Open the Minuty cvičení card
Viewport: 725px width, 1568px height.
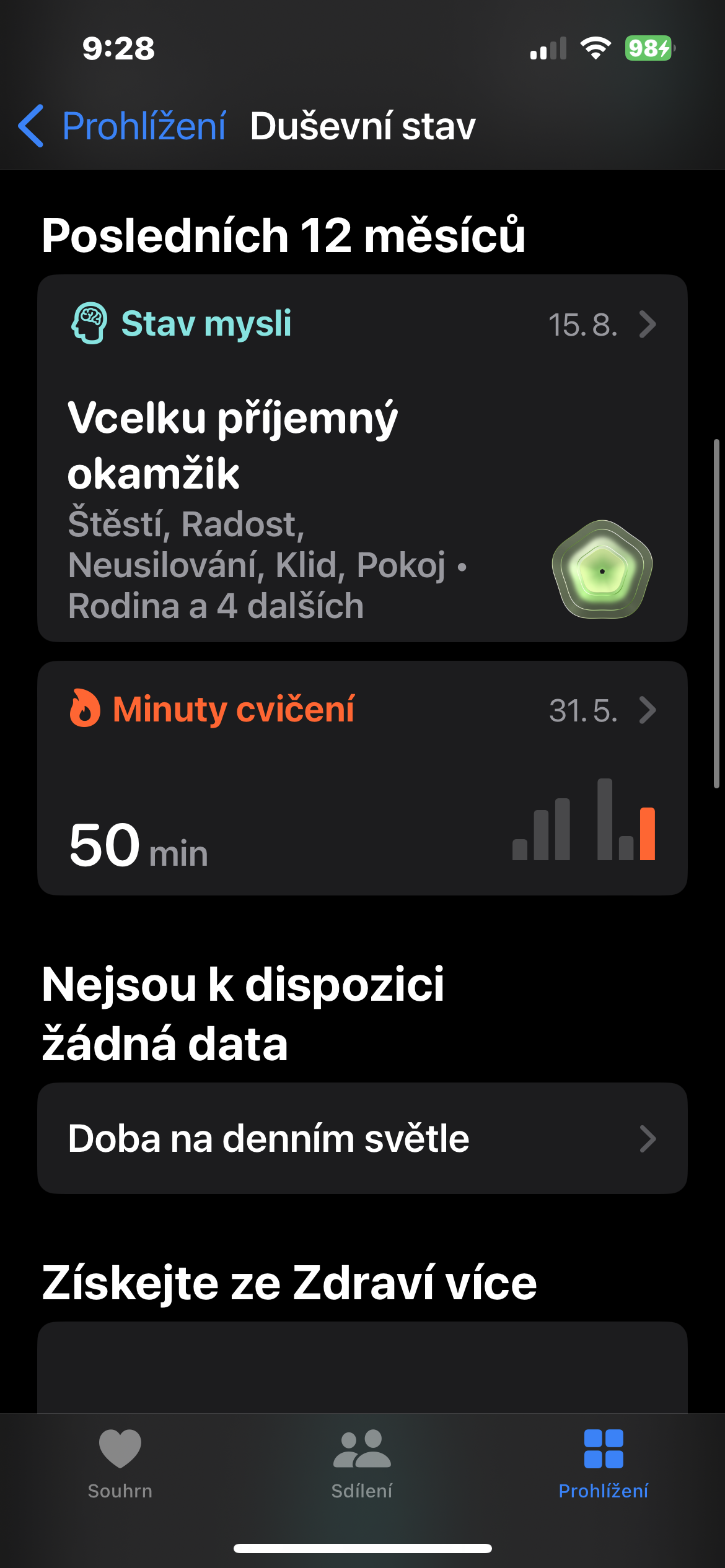coord(362,778)
